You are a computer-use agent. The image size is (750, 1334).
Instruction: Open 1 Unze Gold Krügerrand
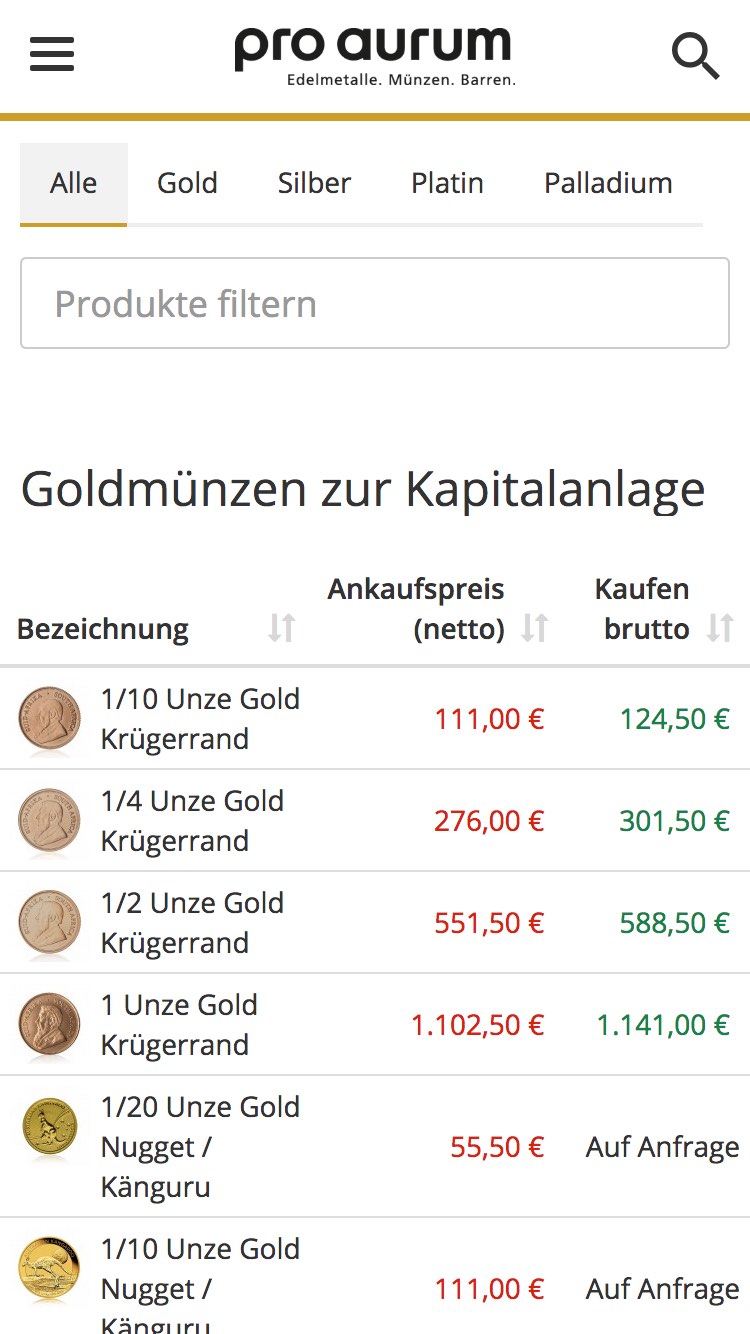coord(180,1025)
